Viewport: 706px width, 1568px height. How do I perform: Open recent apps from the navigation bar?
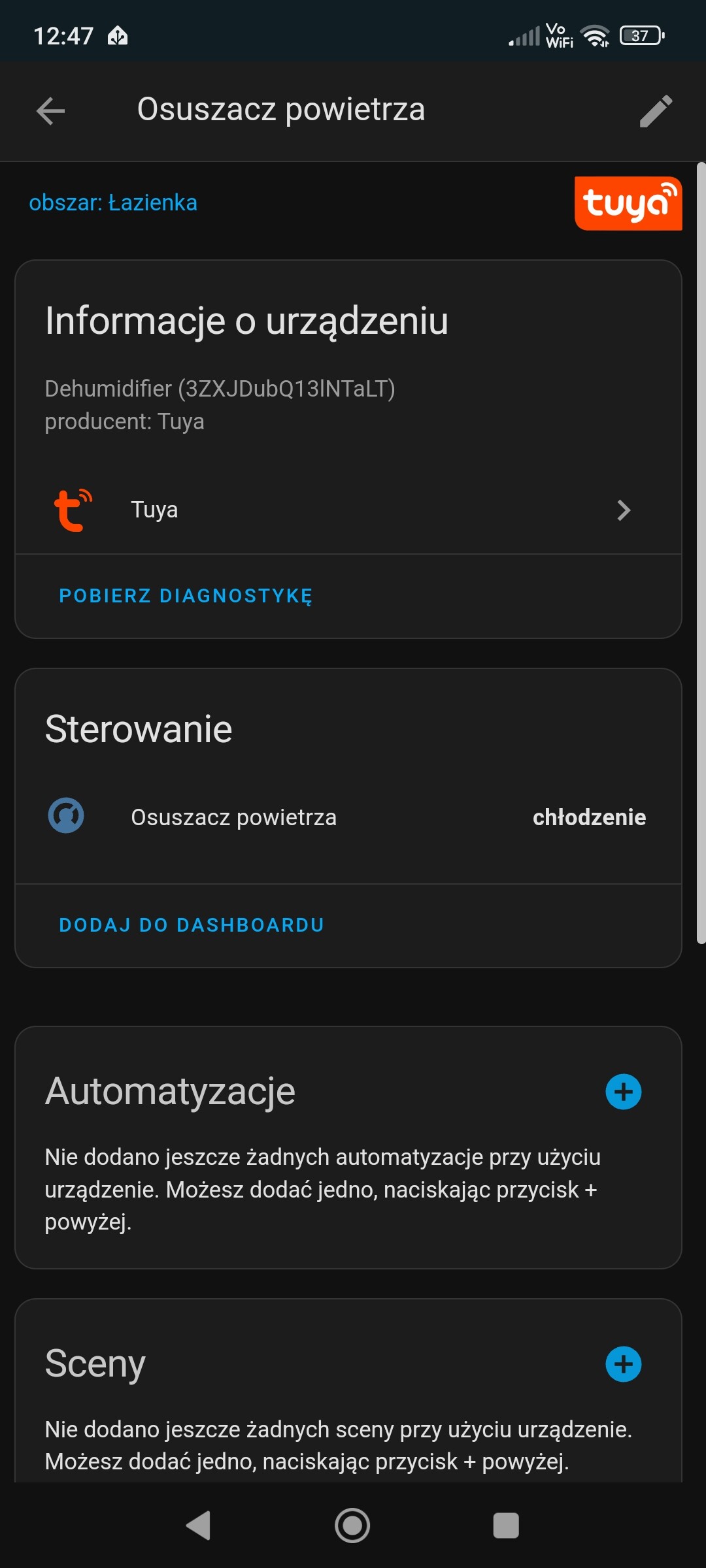click(x=506, y=1526)
